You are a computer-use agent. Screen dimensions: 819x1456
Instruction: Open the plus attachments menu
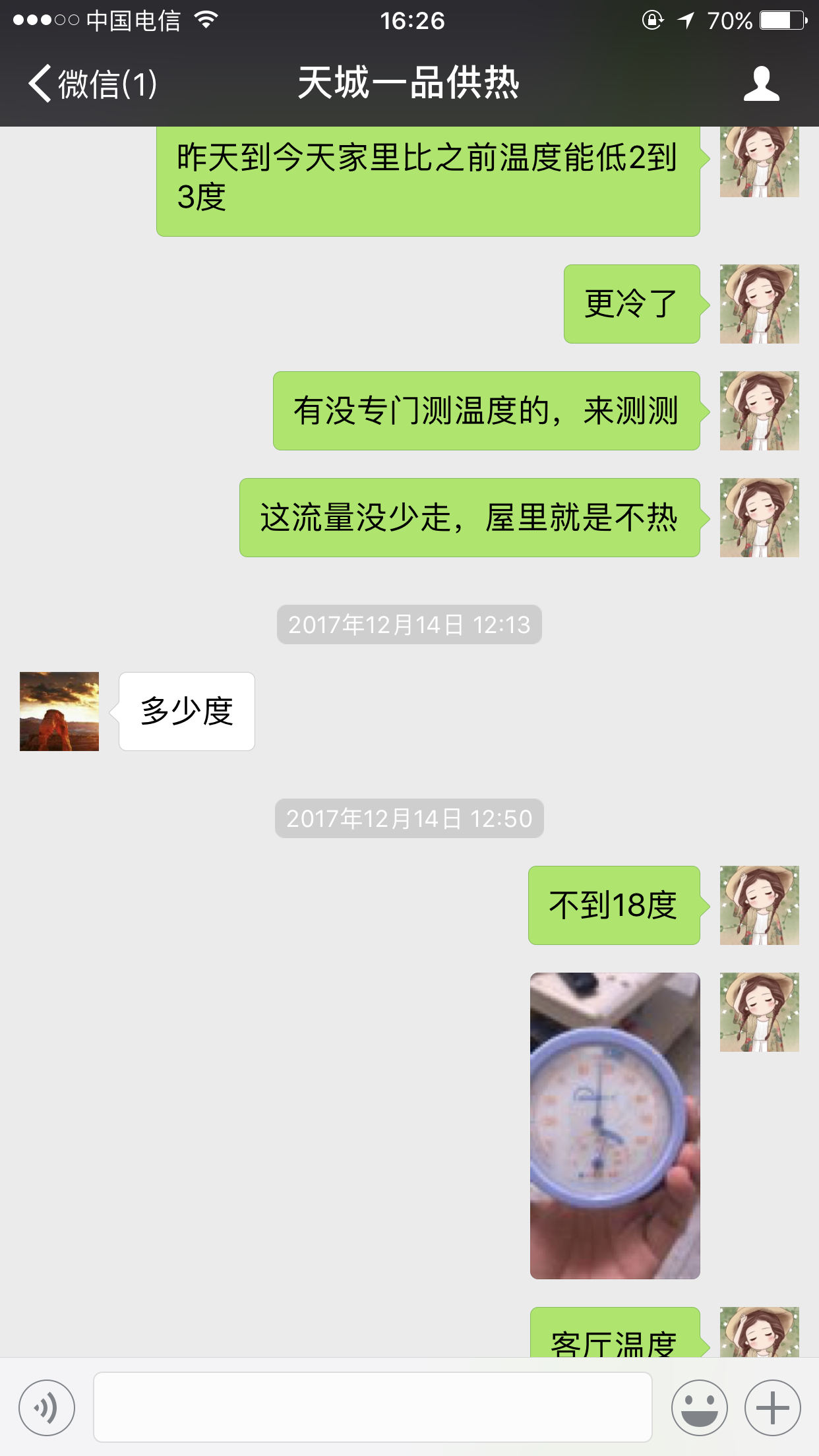point(772,1407)
